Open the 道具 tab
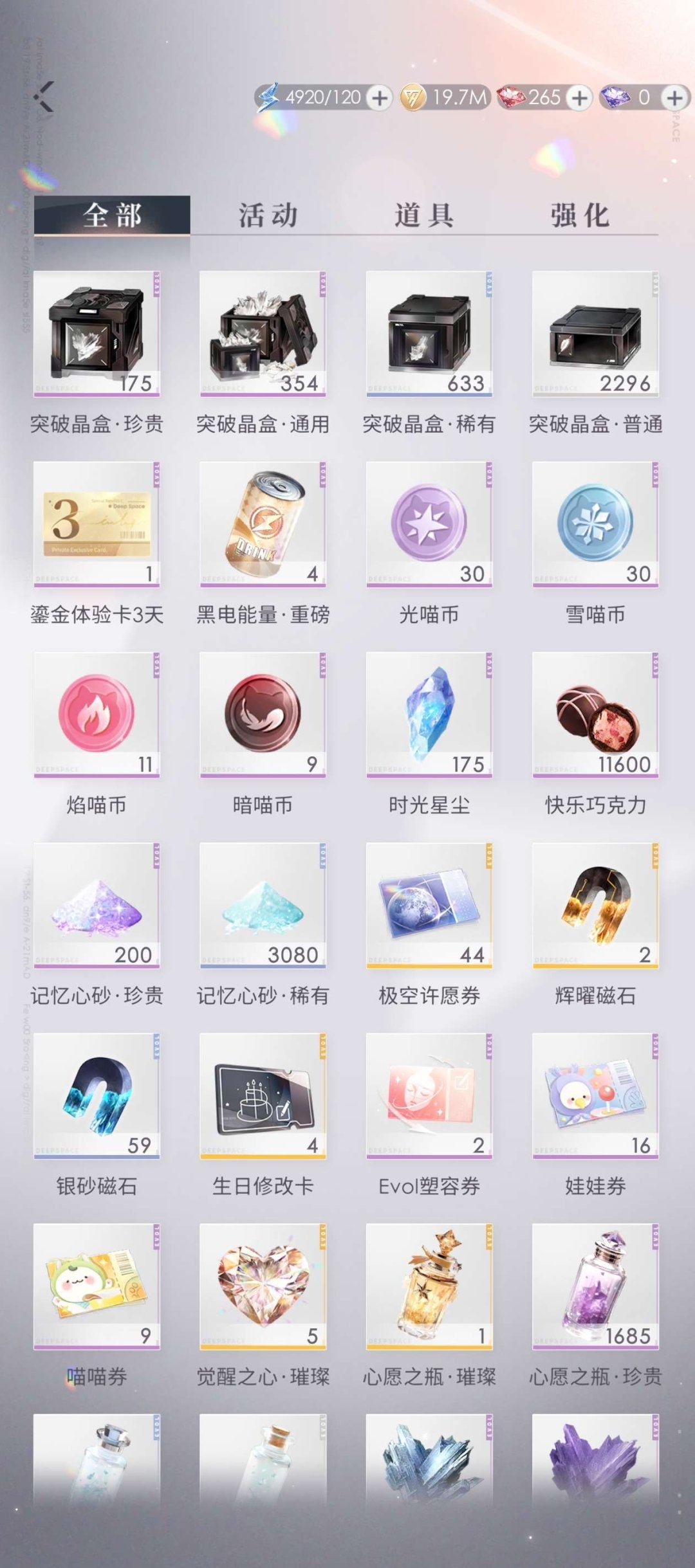The image size is (695, 1568). 423,216
